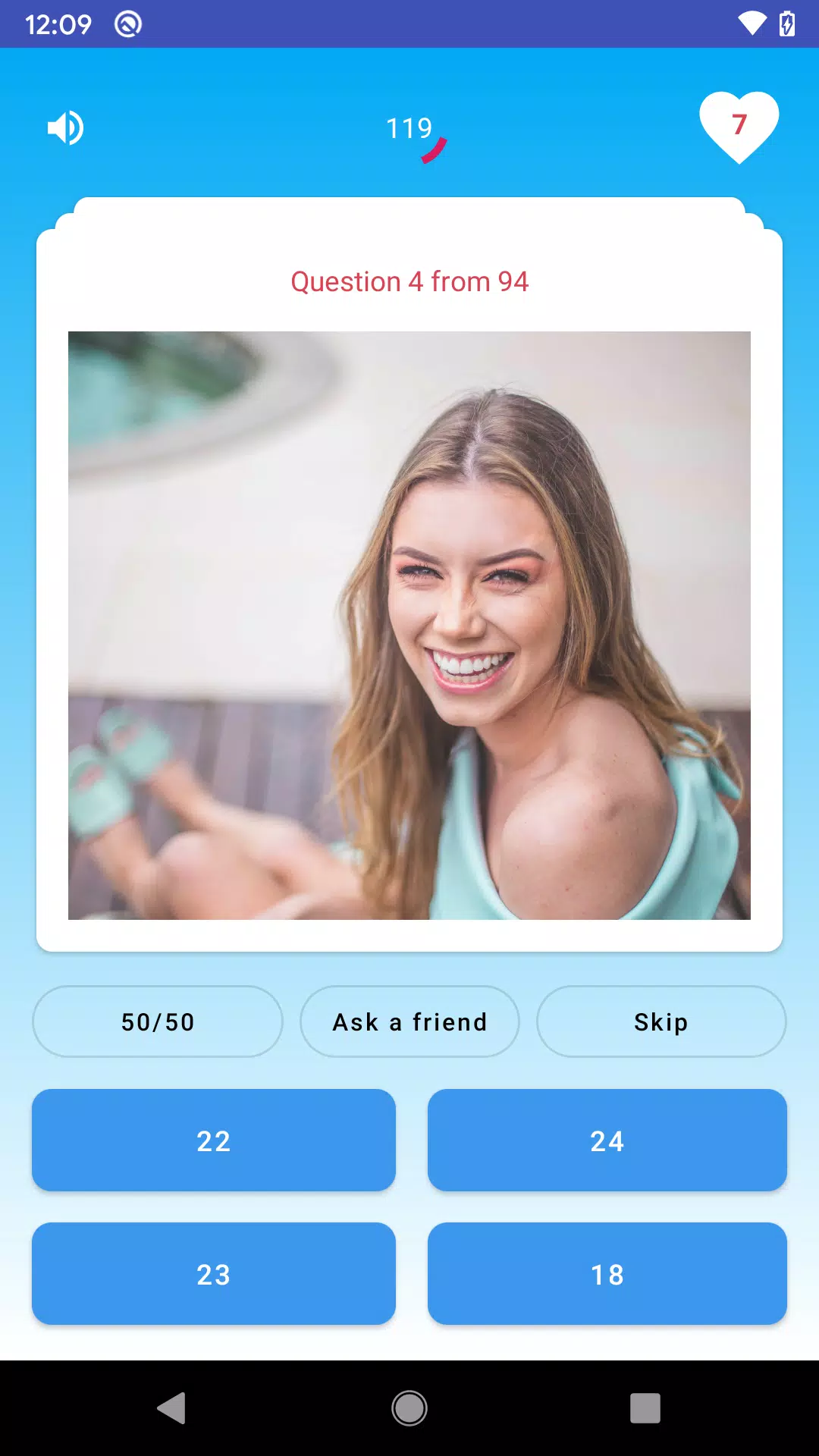
Task: Choose answer 22
Action: point(213,1141)
